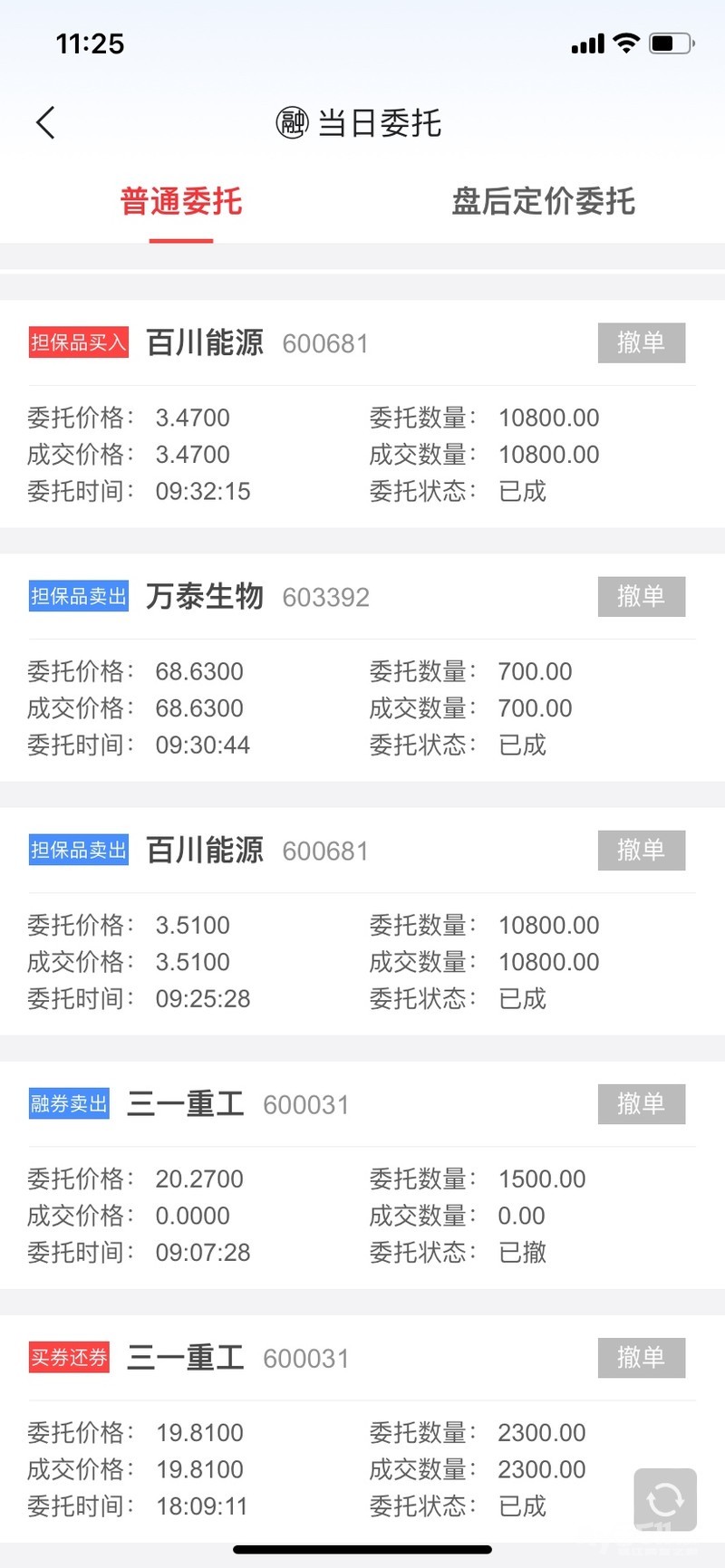Go back using the top-left arrow
Image resolution: width=725 pixels, height=1568 pixels.
pos(46,123)
